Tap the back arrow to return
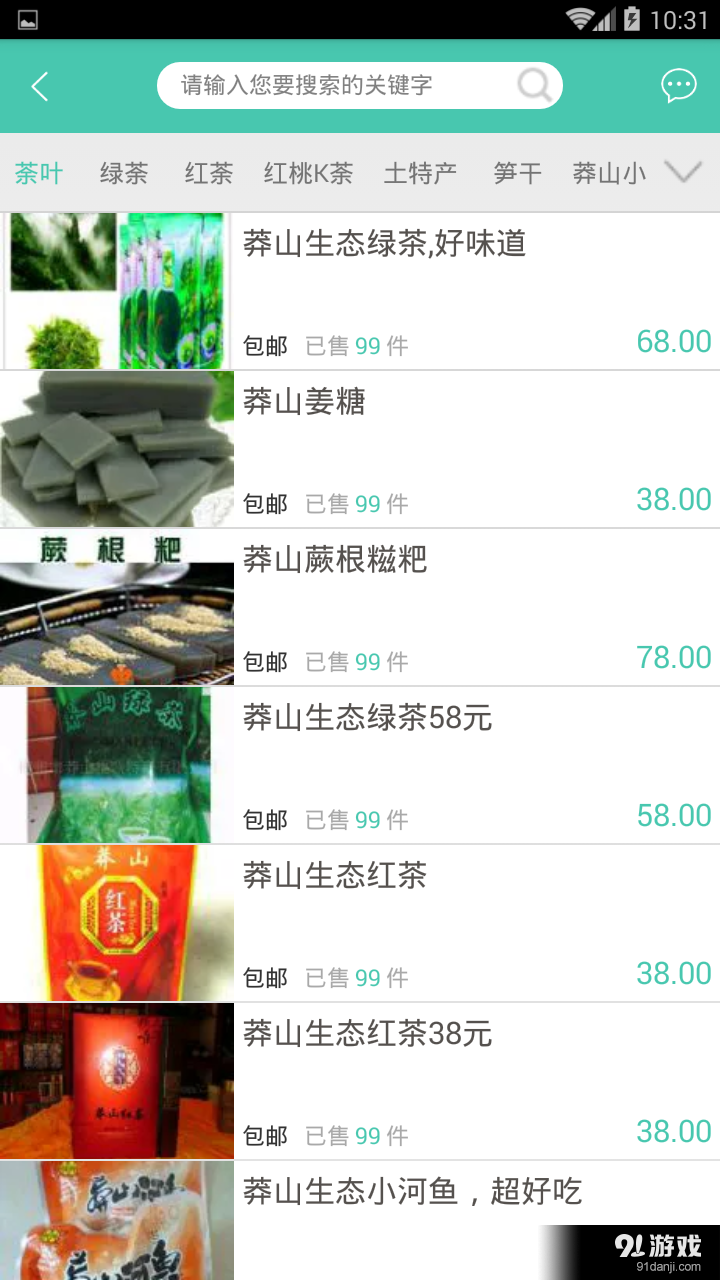The width and height of the screenshot is (720, 1280). 39,86
